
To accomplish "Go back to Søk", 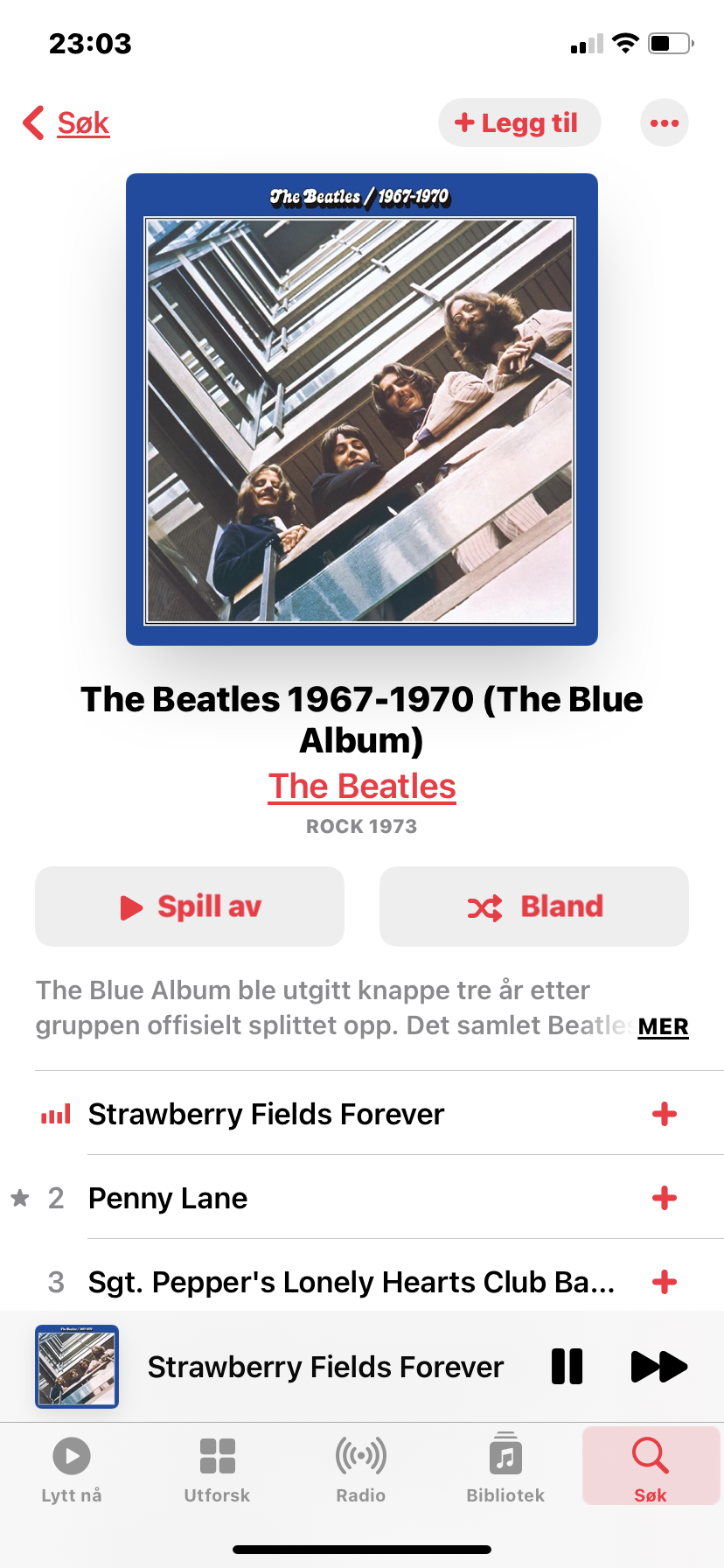I will click(x=66, y=122).
